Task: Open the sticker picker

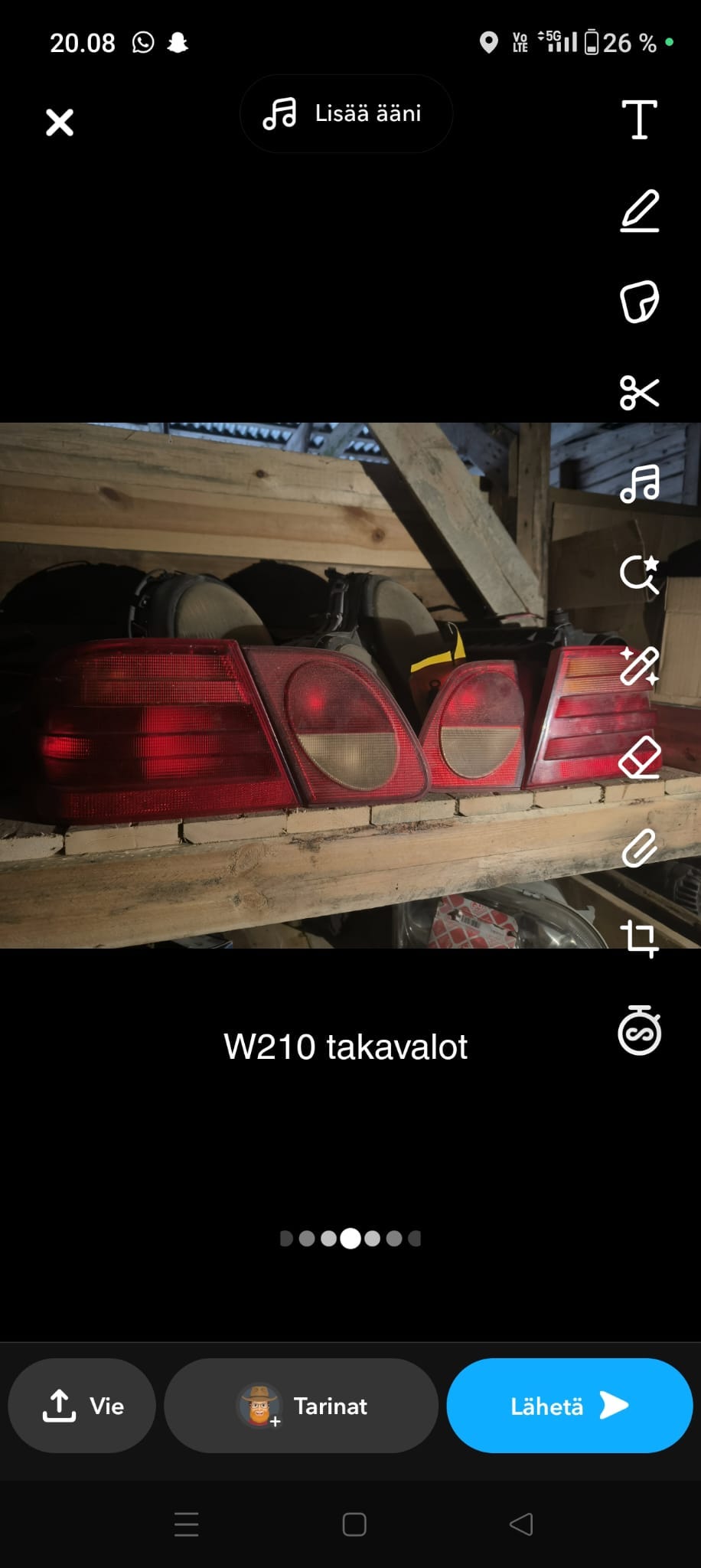Action: click(x=639, y=302)
